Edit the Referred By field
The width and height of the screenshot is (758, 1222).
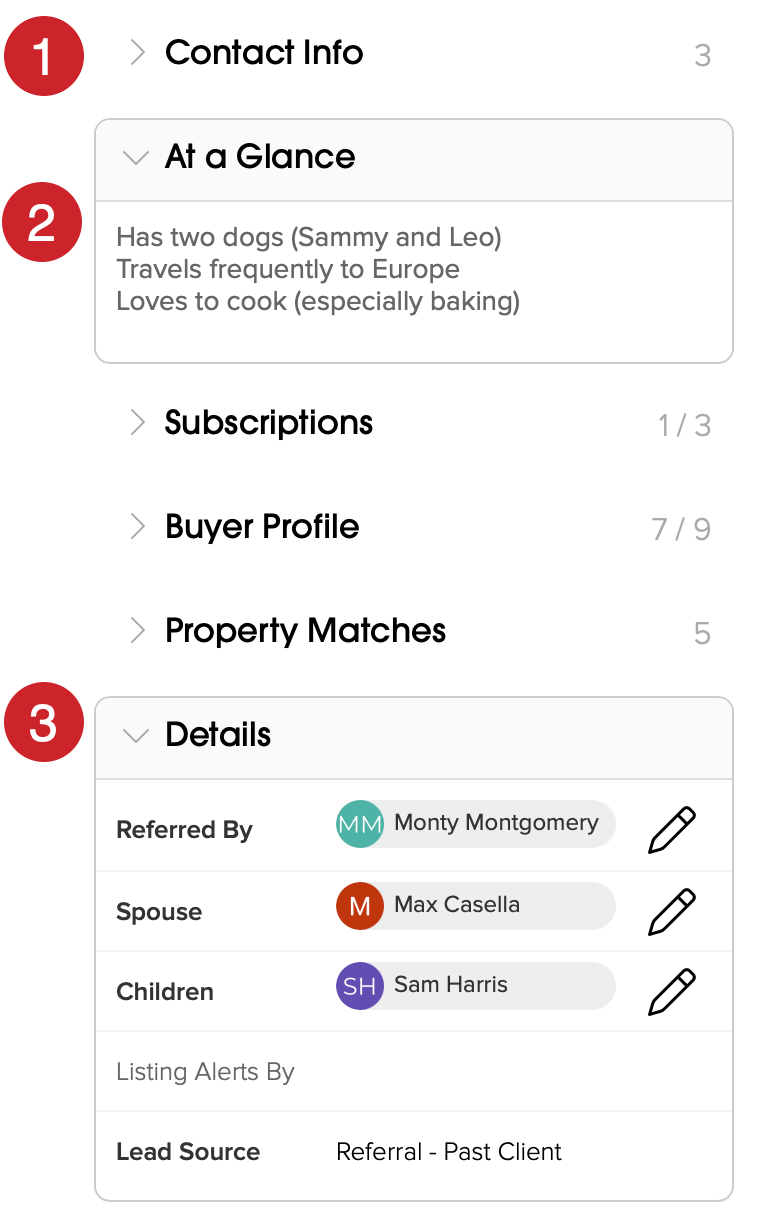point(672,830)
